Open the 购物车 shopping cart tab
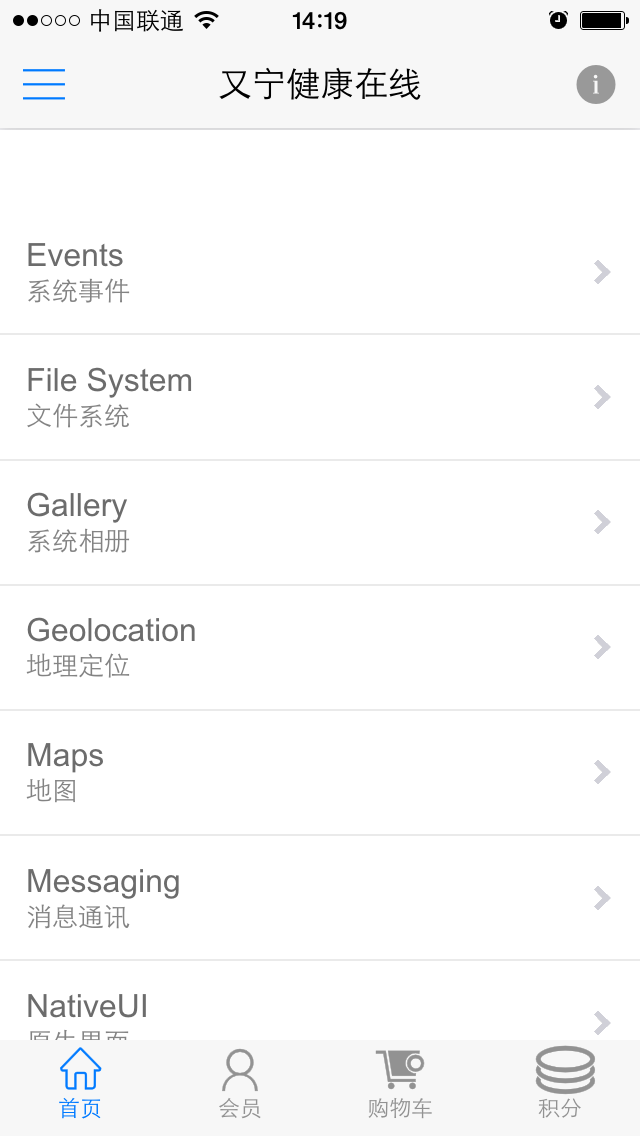Viewport: 640px width, 1136px height. (x=400, y=1086)
